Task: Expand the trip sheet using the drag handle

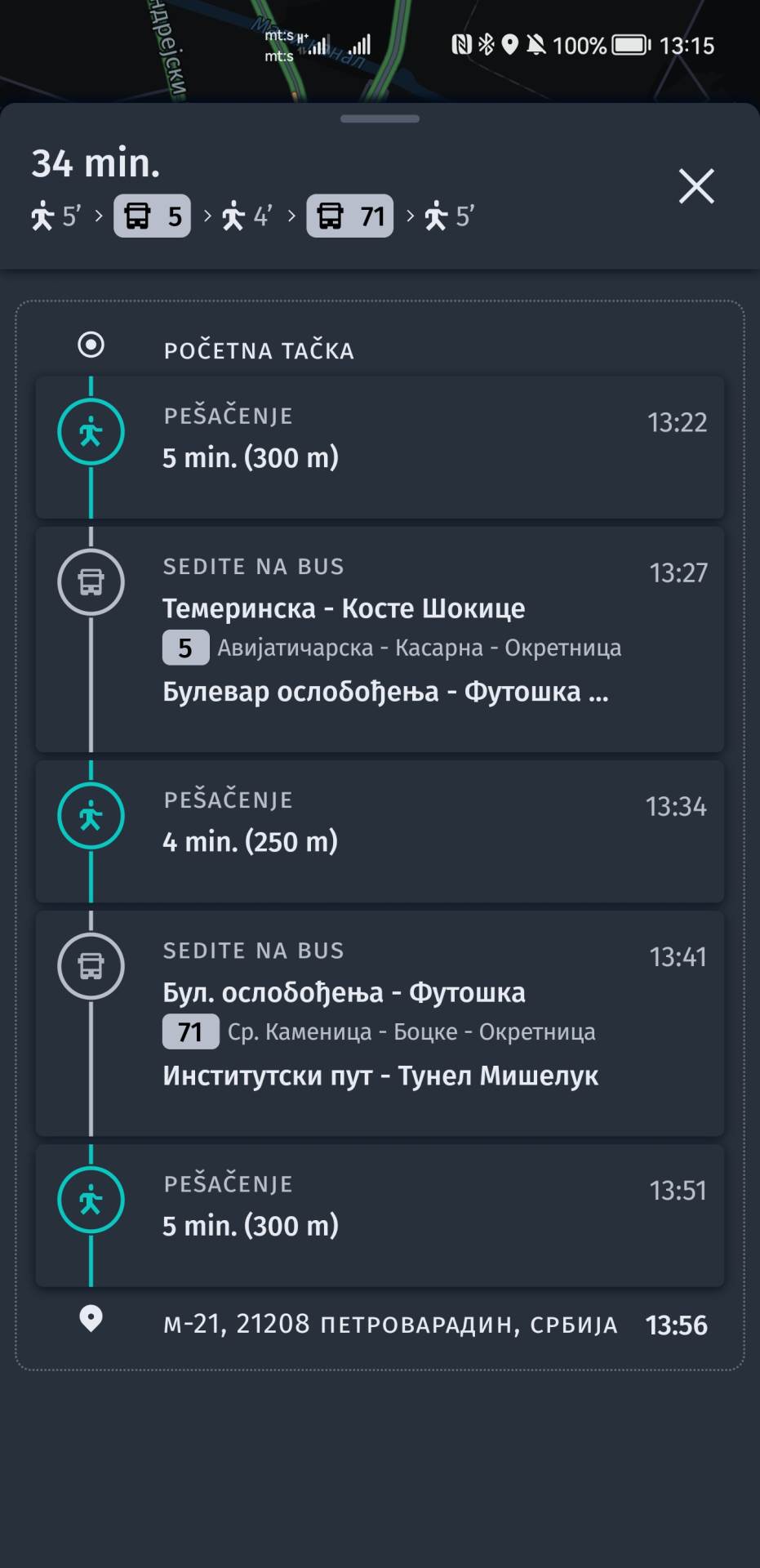Action: [380, 117]
